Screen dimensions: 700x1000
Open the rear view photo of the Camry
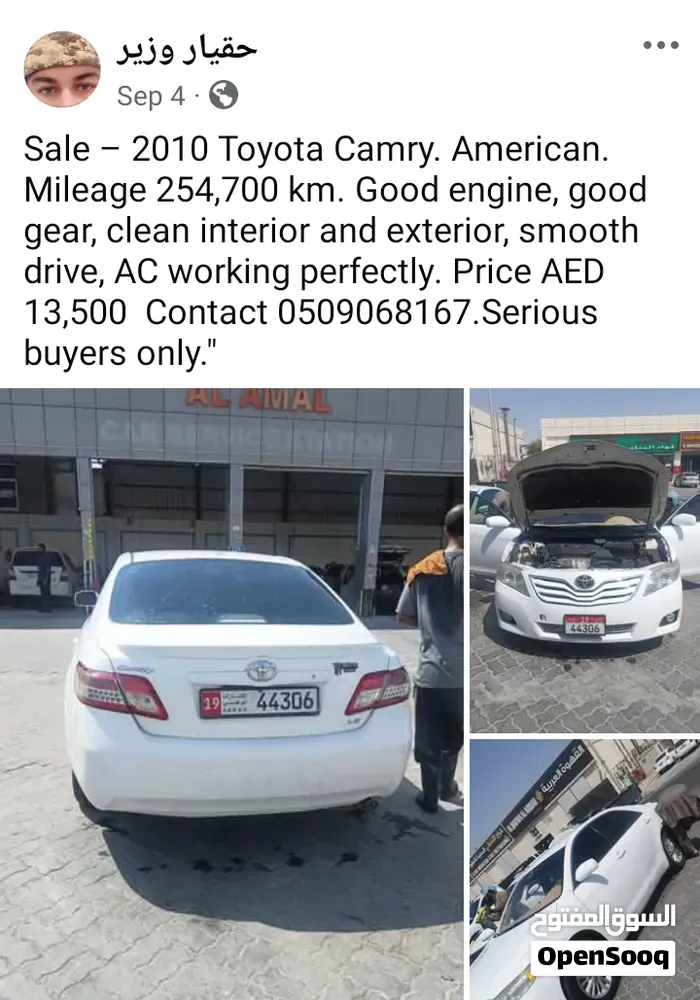pos(231,694)
